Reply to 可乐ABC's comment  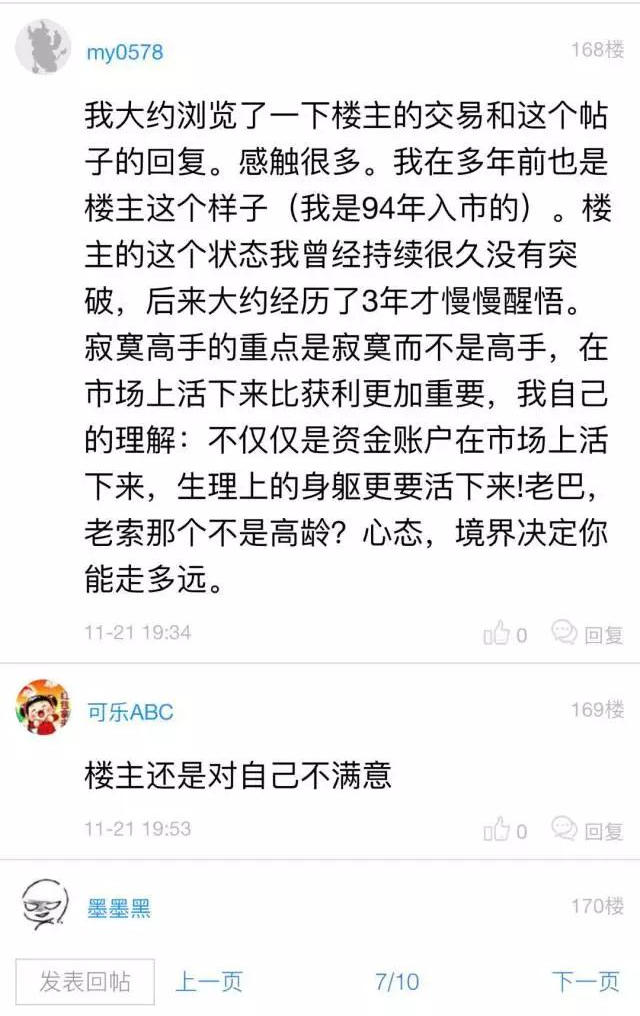(x=588, y=830)
